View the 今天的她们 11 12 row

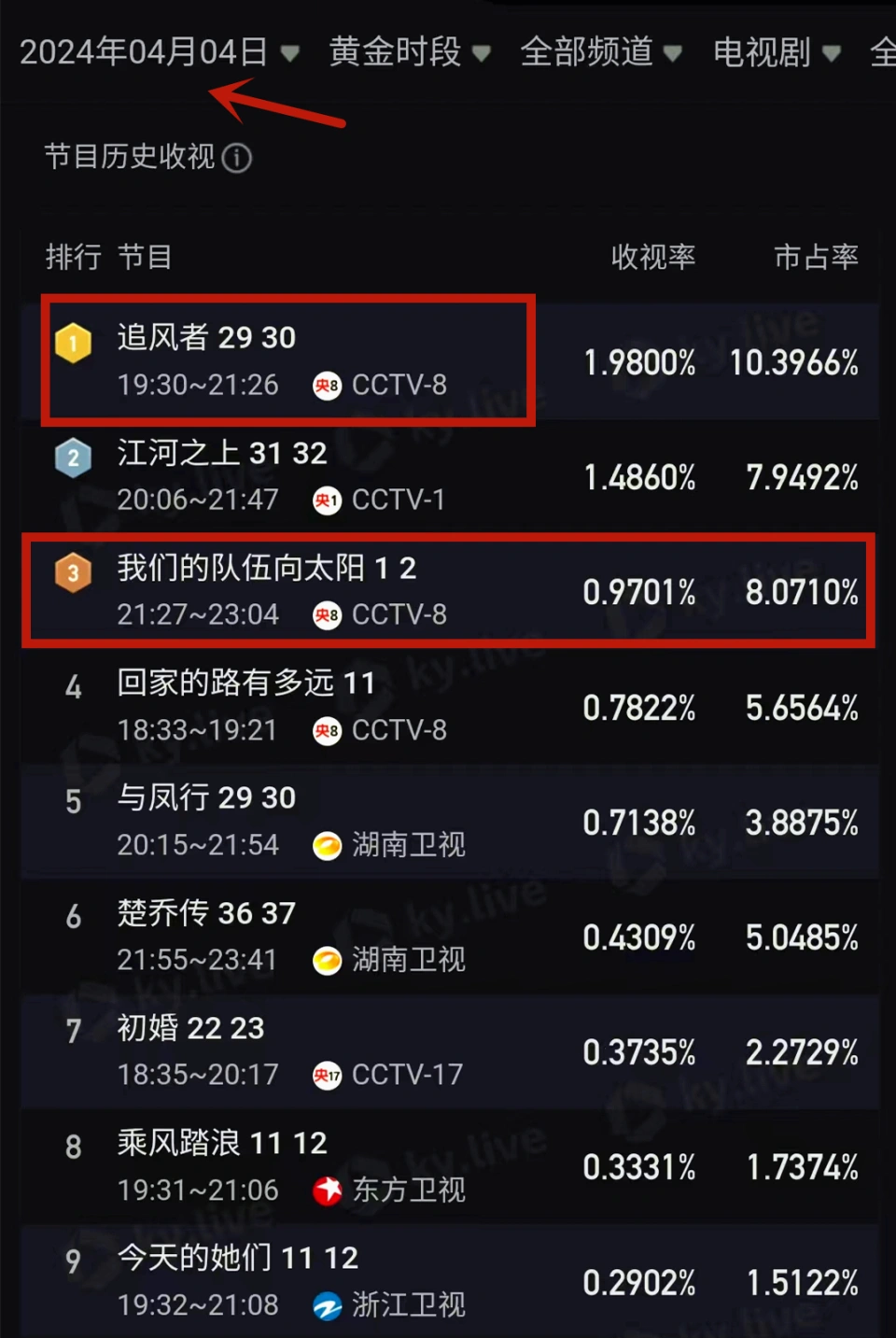[280, 1280]
